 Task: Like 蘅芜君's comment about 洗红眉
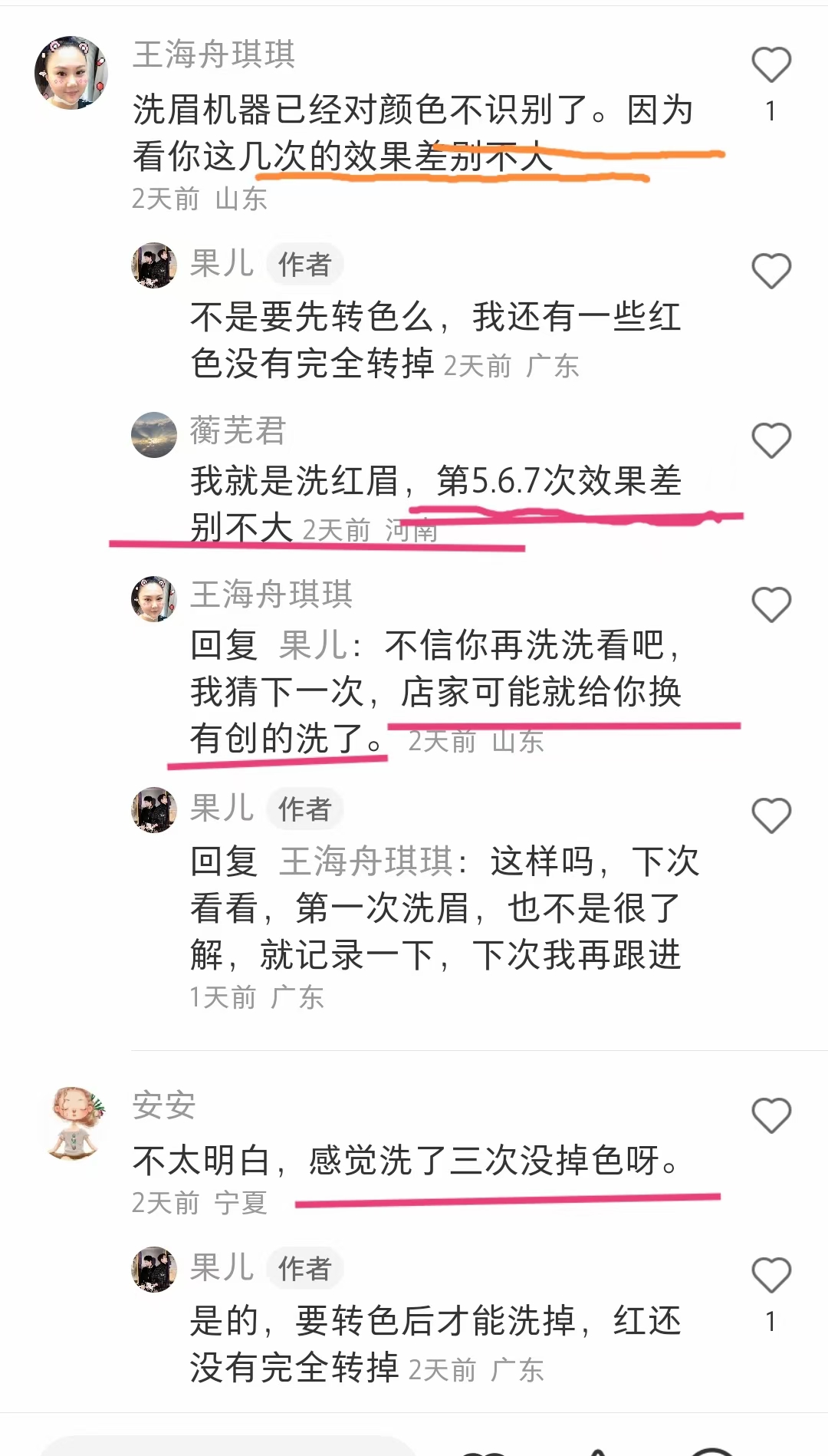[x=770, y=440]
